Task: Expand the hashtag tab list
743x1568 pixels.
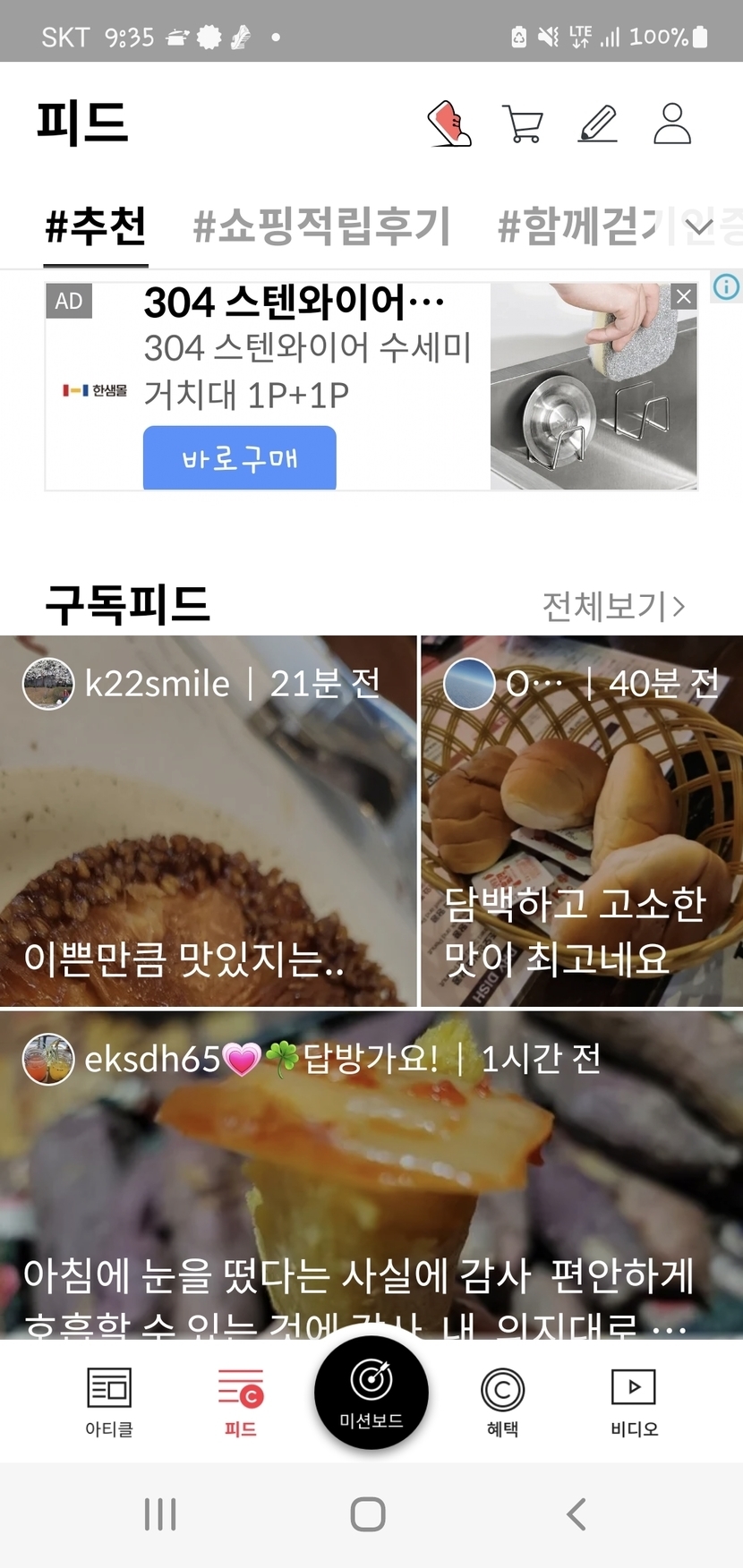Action: tap(700, 226)
